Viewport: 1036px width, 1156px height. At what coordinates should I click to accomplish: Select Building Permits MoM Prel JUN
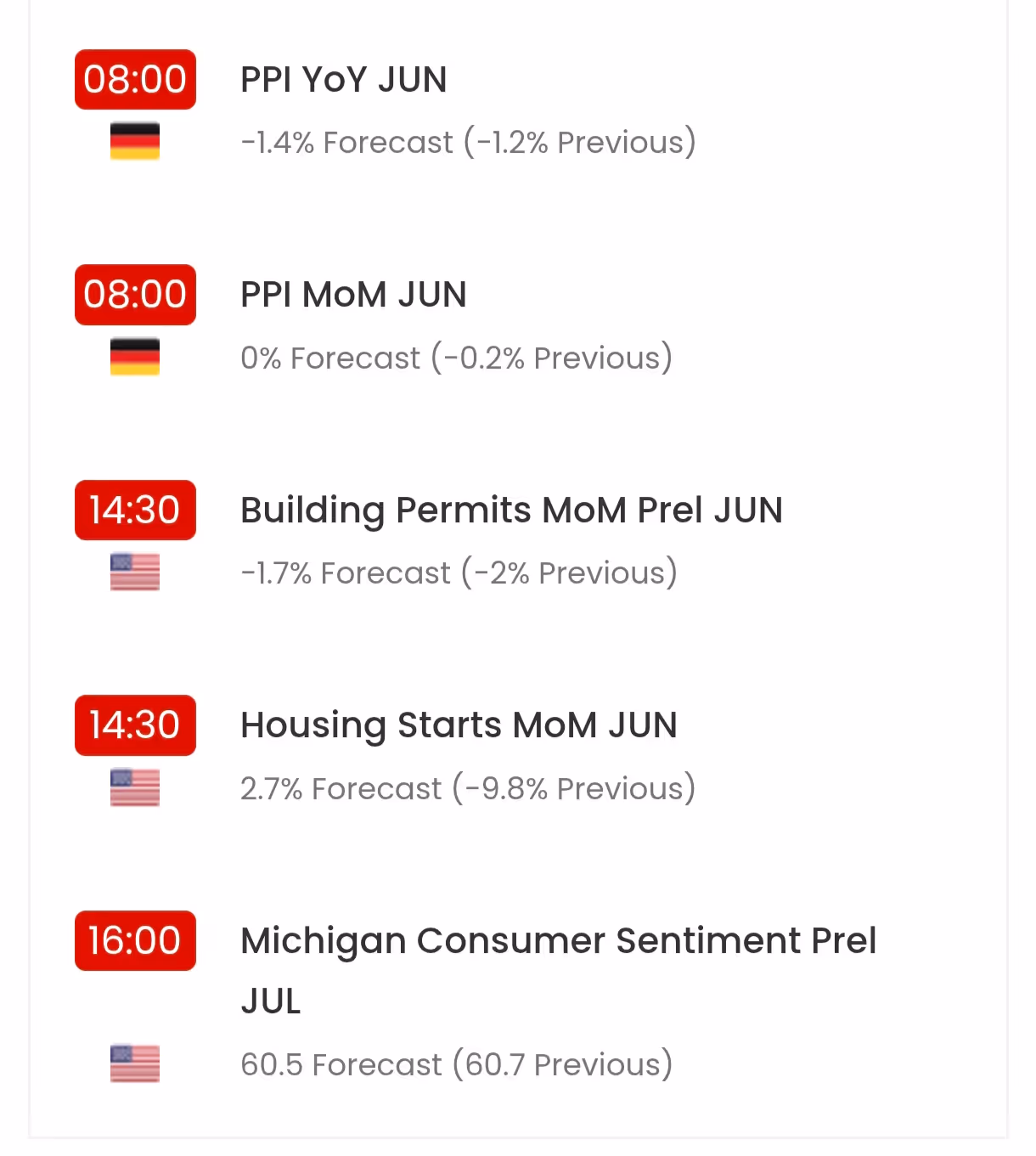point(511,510)
